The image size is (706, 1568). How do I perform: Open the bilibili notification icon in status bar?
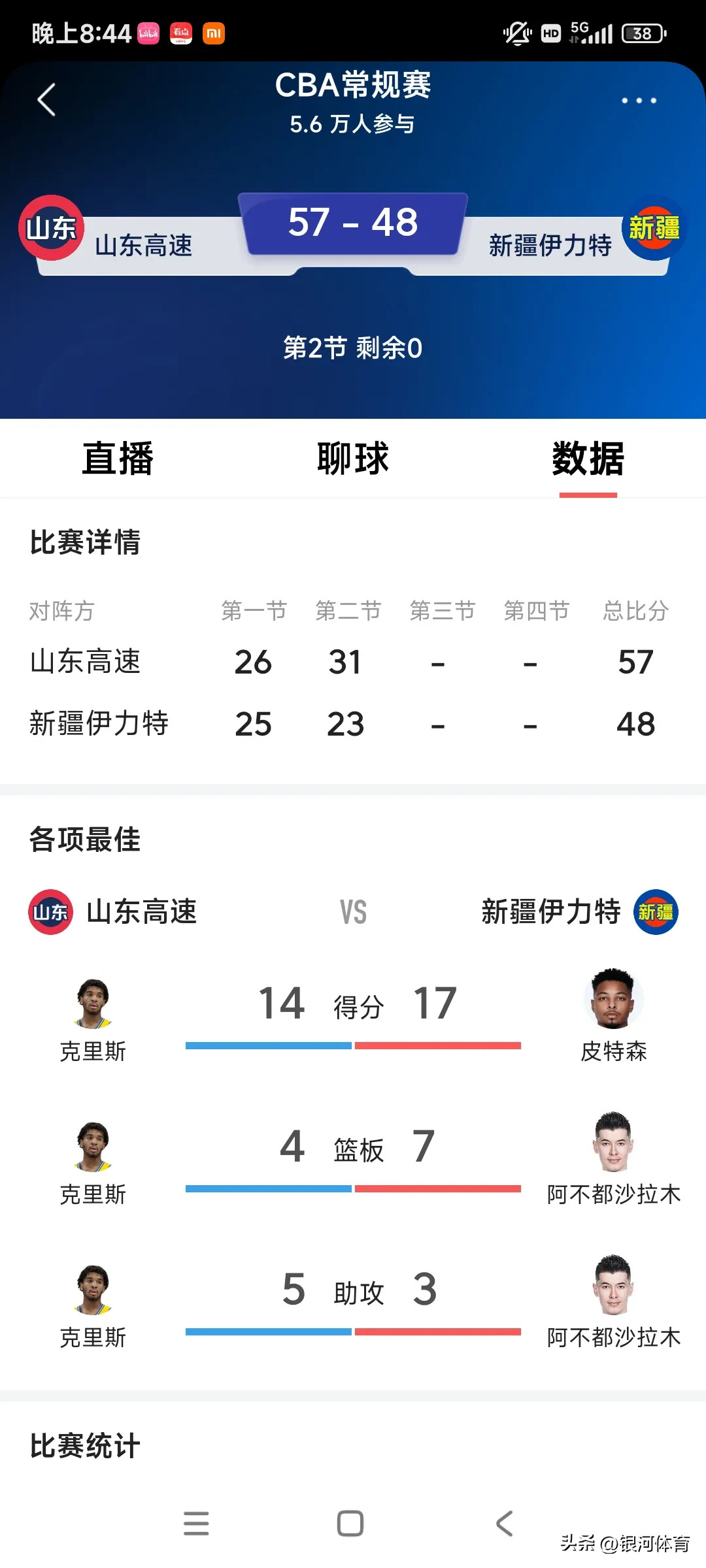click(149, 33)
